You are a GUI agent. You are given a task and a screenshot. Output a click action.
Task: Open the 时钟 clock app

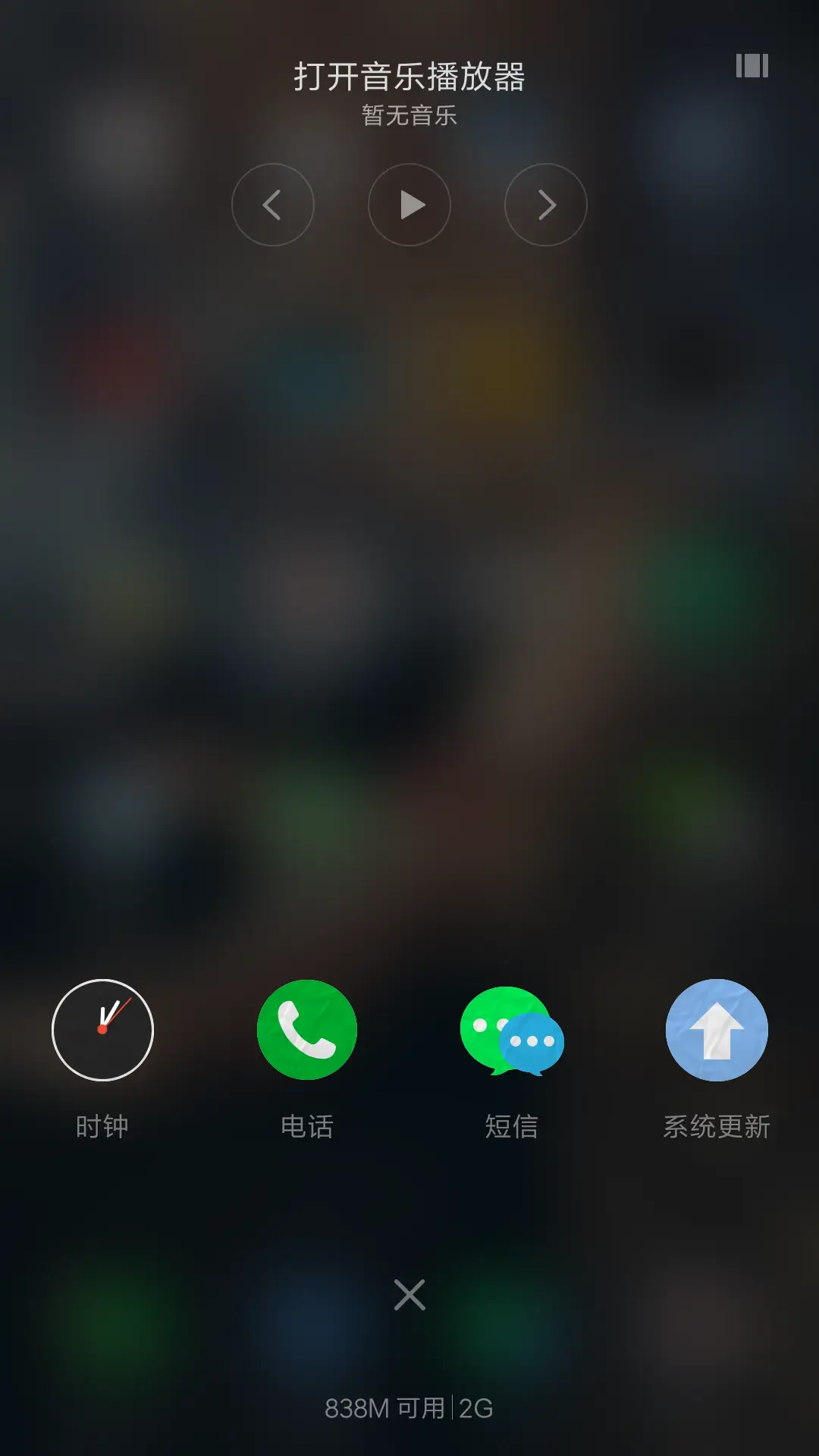click(102, 1030)
